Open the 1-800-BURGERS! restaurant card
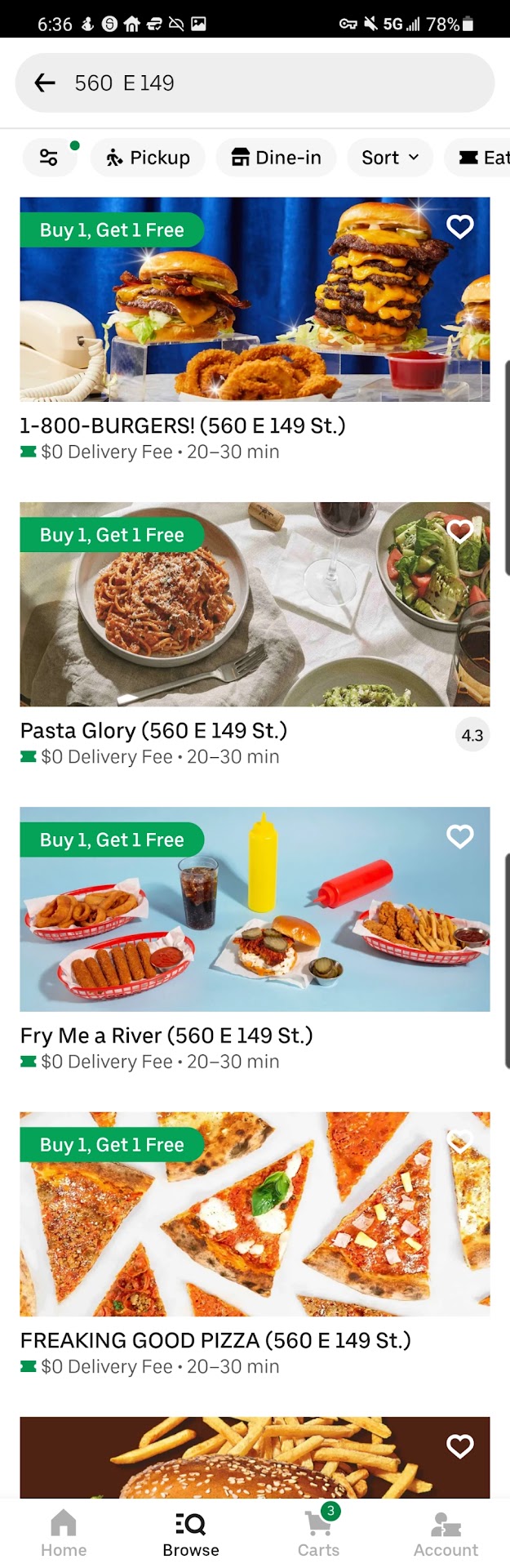This screenshot has height=1568, width=510. pyautogui.click(x=255, y=327)
